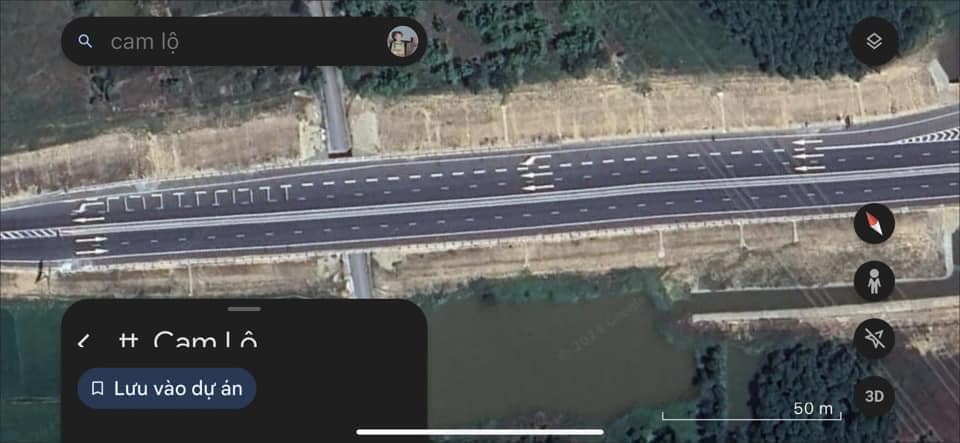960x443 pixels.
Task: Tap "Lưu vào dự án" to save to project
Action: (167, 388)
